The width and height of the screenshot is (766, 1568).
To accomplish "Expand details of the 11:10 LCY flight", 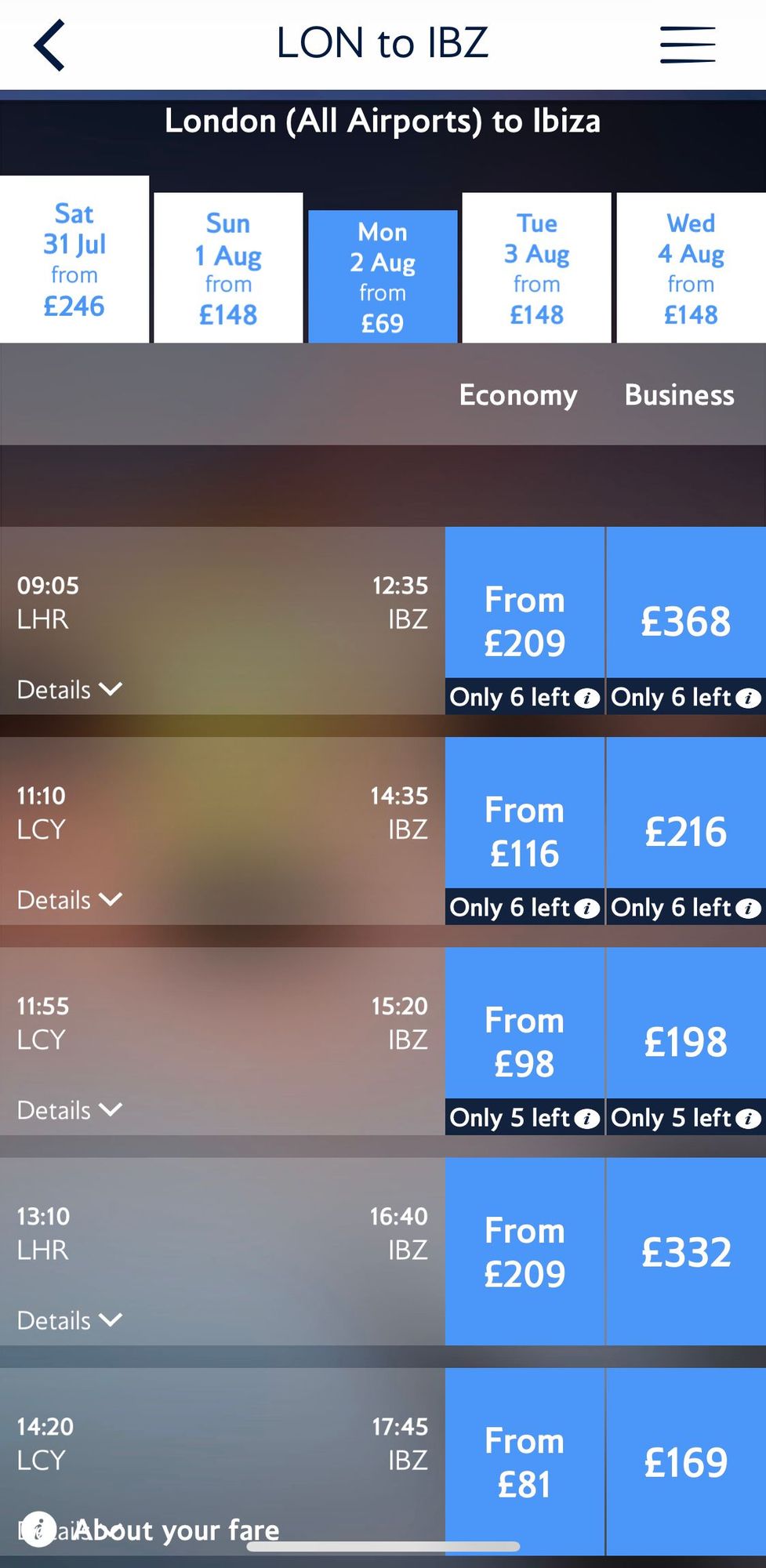I will (69, 900).
